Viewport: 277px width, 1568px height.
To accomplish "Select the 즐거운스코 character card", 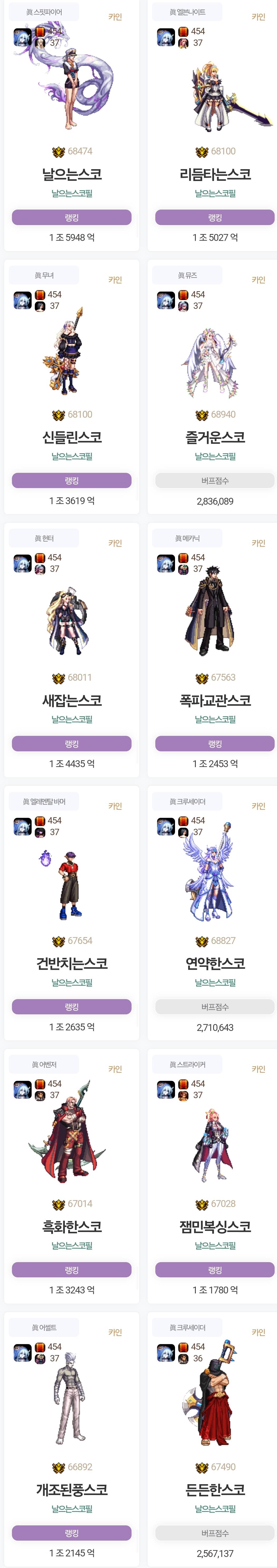I will pyautogui.click(x=214, y=437).
